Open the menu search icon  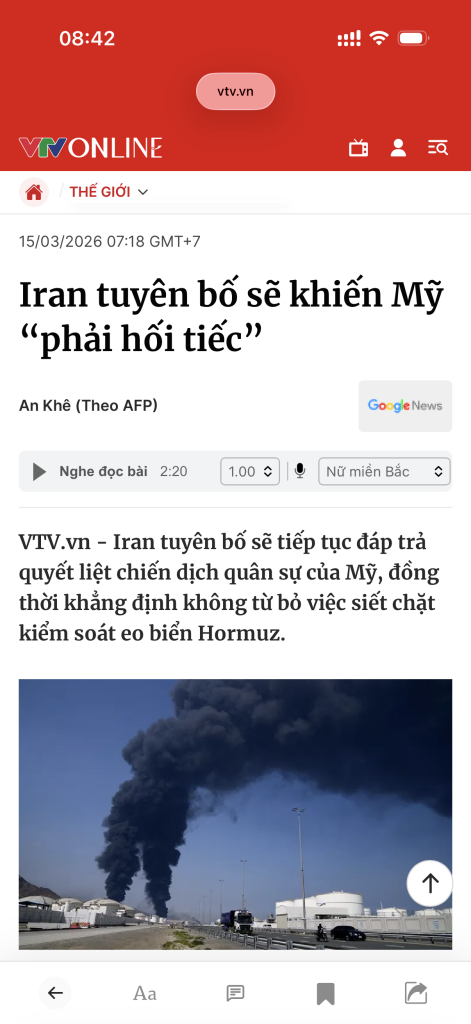[x=438, y=148]
